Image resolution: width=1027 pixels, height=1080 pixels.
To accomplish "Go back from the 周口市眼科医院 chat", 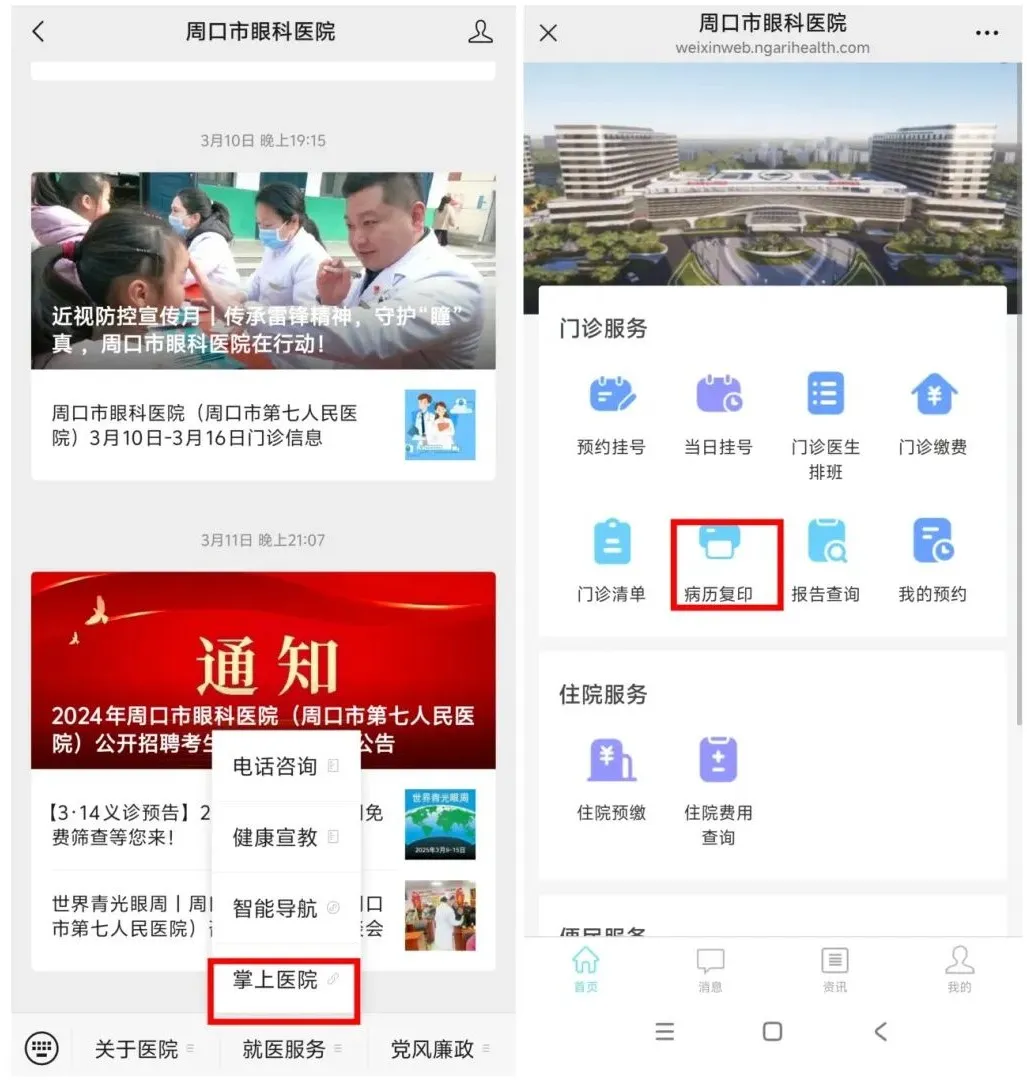I will [38, 31].
